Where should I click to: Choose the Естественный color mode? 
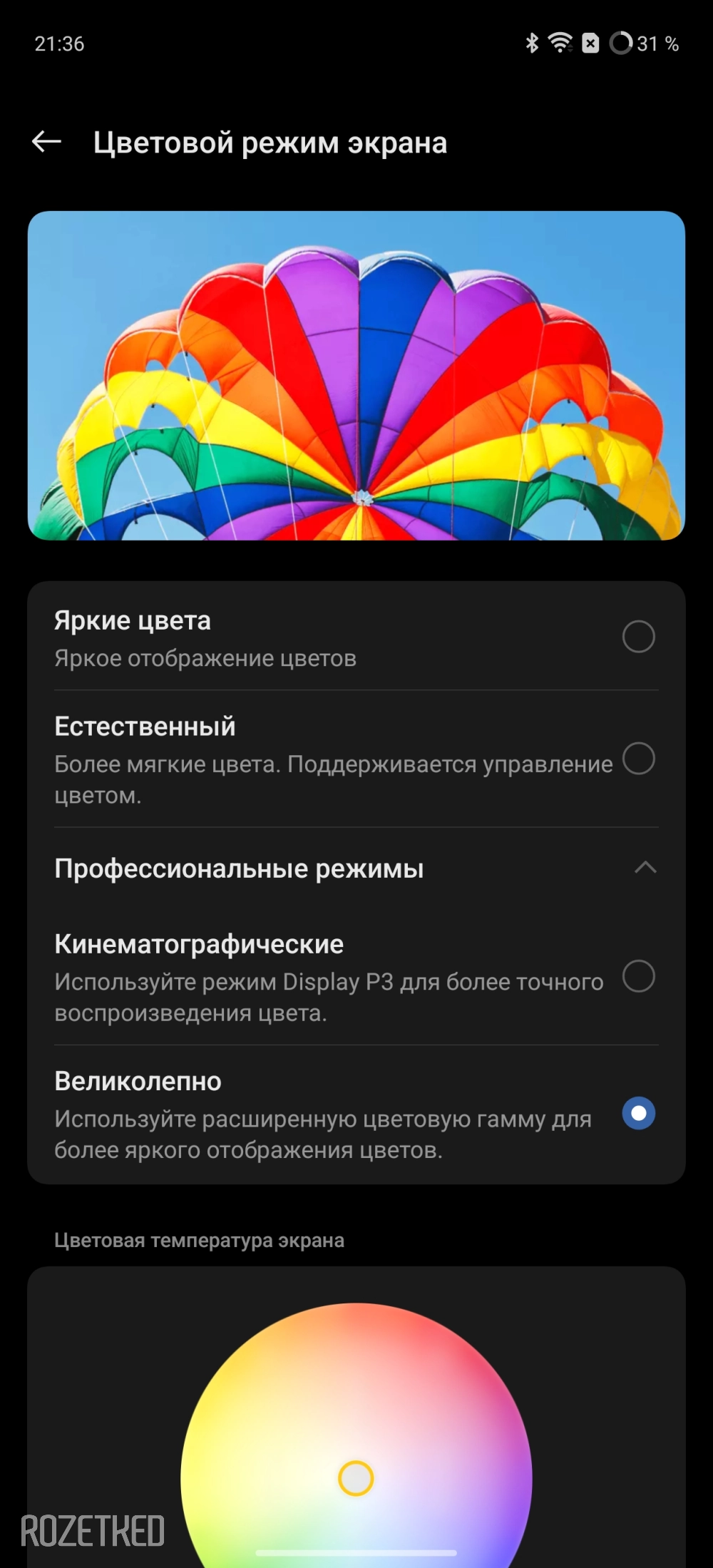[638, 759]
